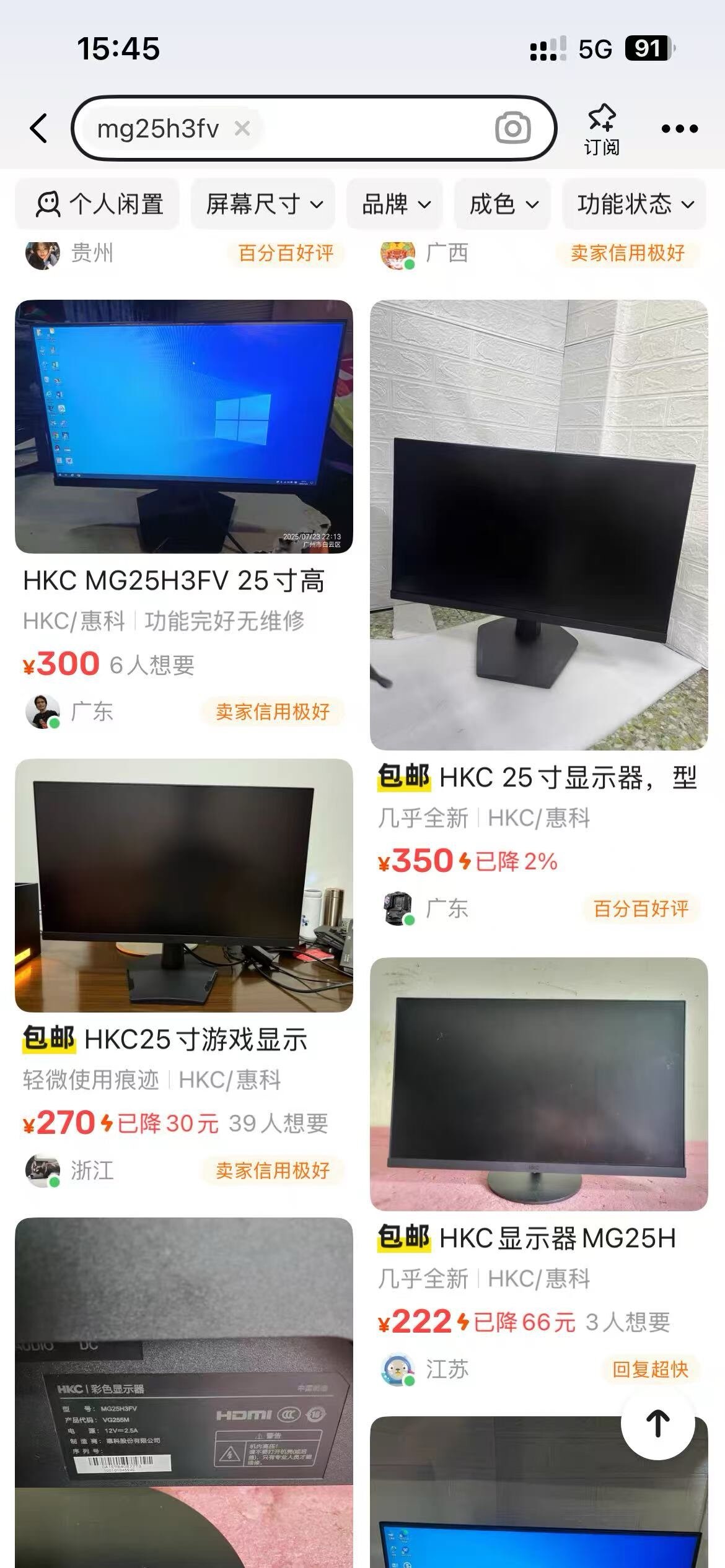Screen dimensions: 725x1568
Task: Clear the mg25h3fv search text
Action: tap(242, 128)
